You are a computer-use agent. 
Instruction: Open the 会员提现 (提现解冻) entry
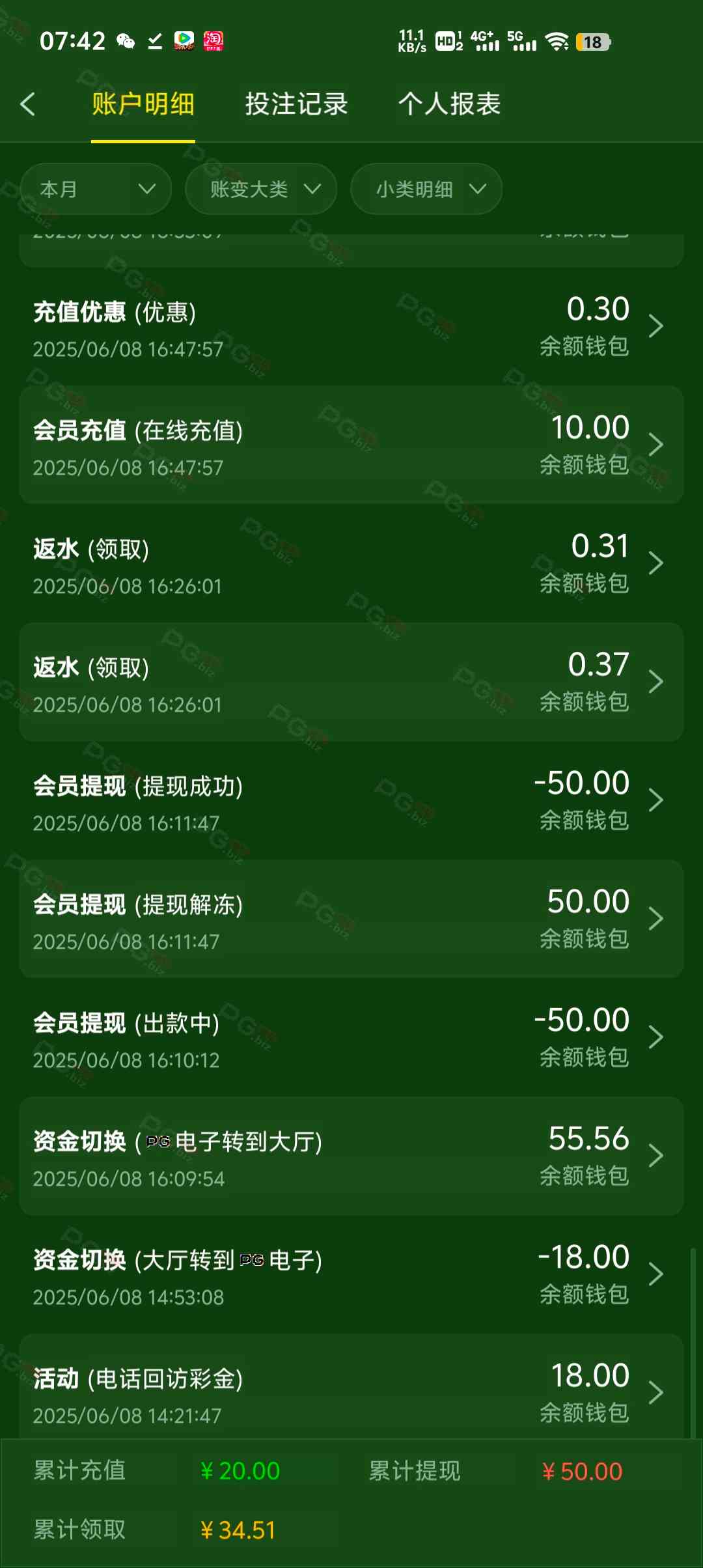(351, 919)
